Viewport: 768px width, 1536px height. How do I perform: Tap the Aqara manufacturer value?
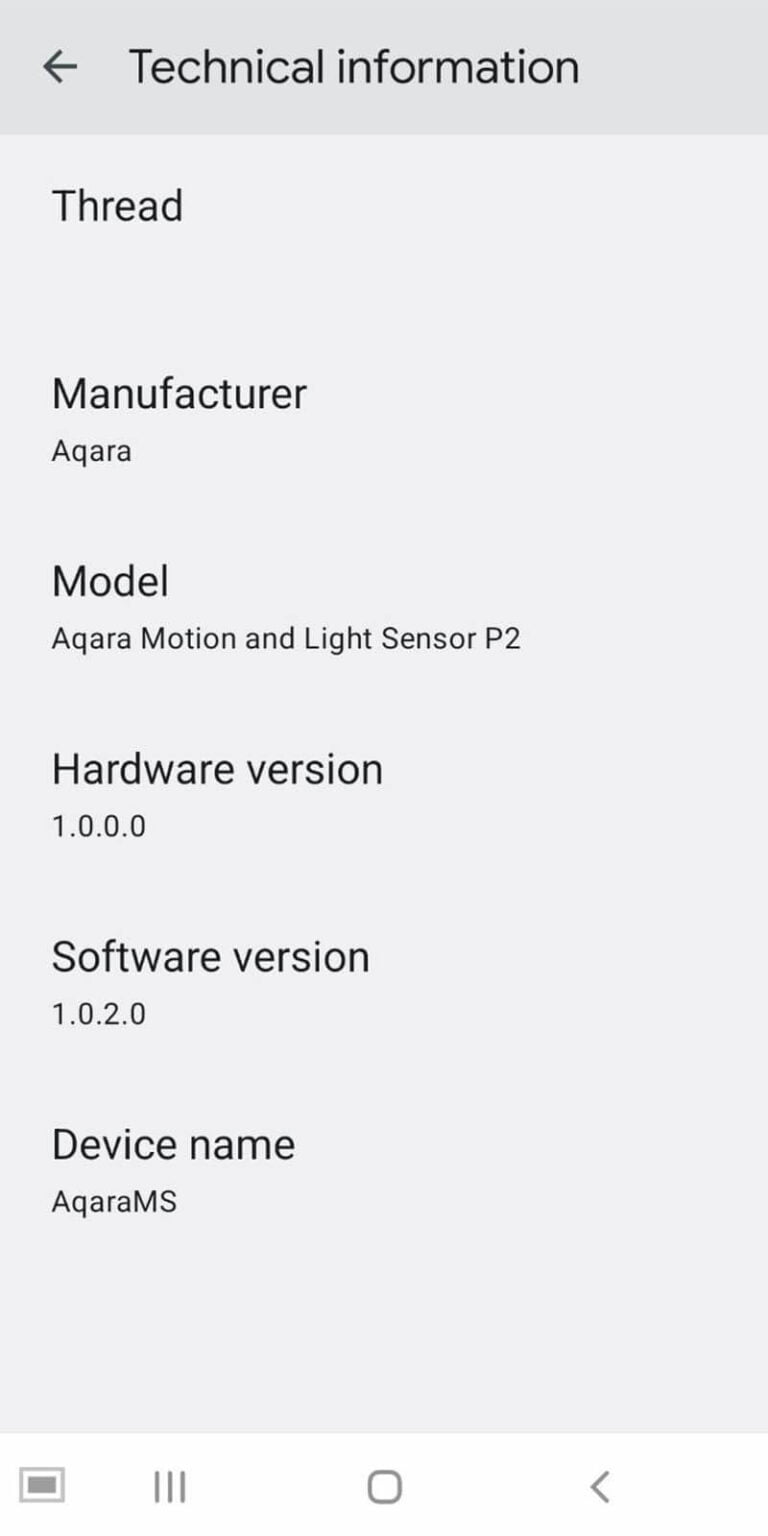[90, 451]
